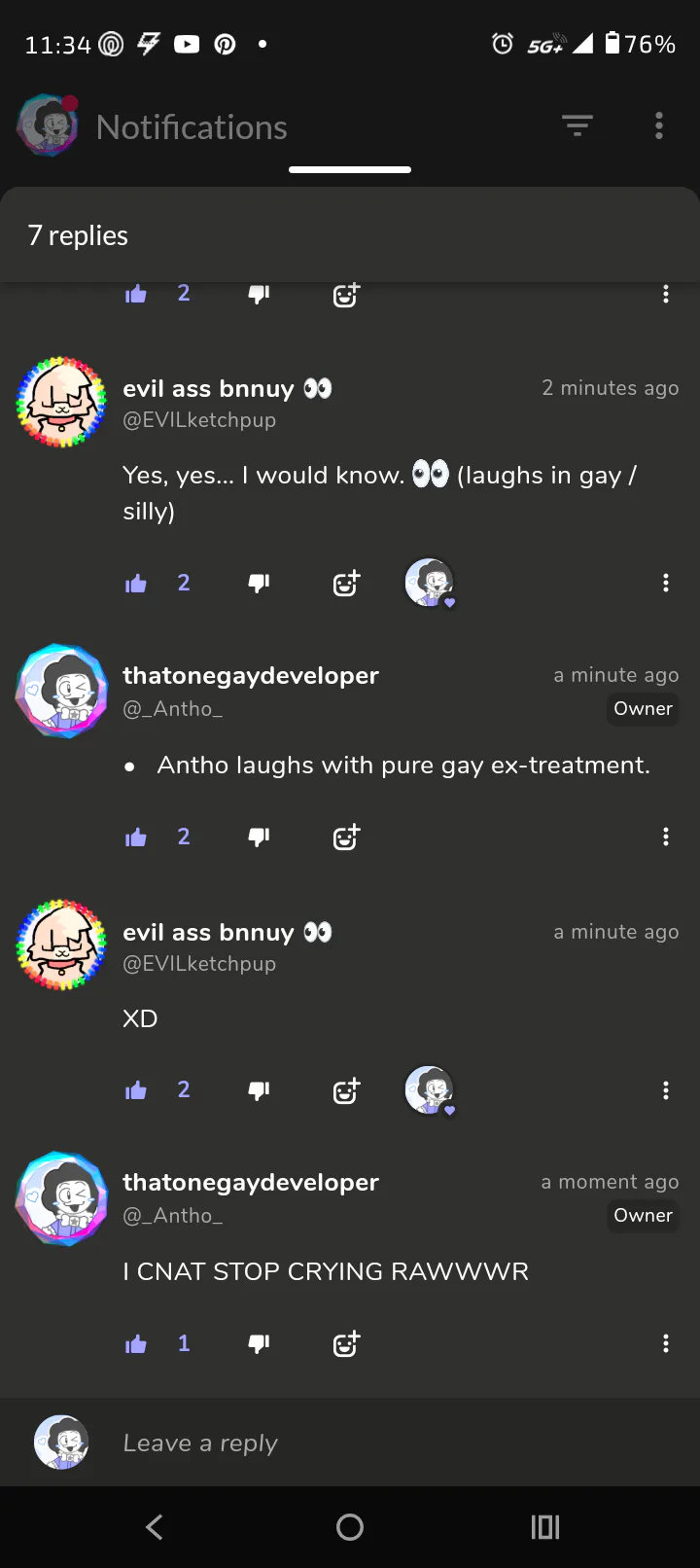Open the profile avatar beside Notifications
This screenshot has width=700, height=1568.
pyautogui.click(x=47, y=125)
